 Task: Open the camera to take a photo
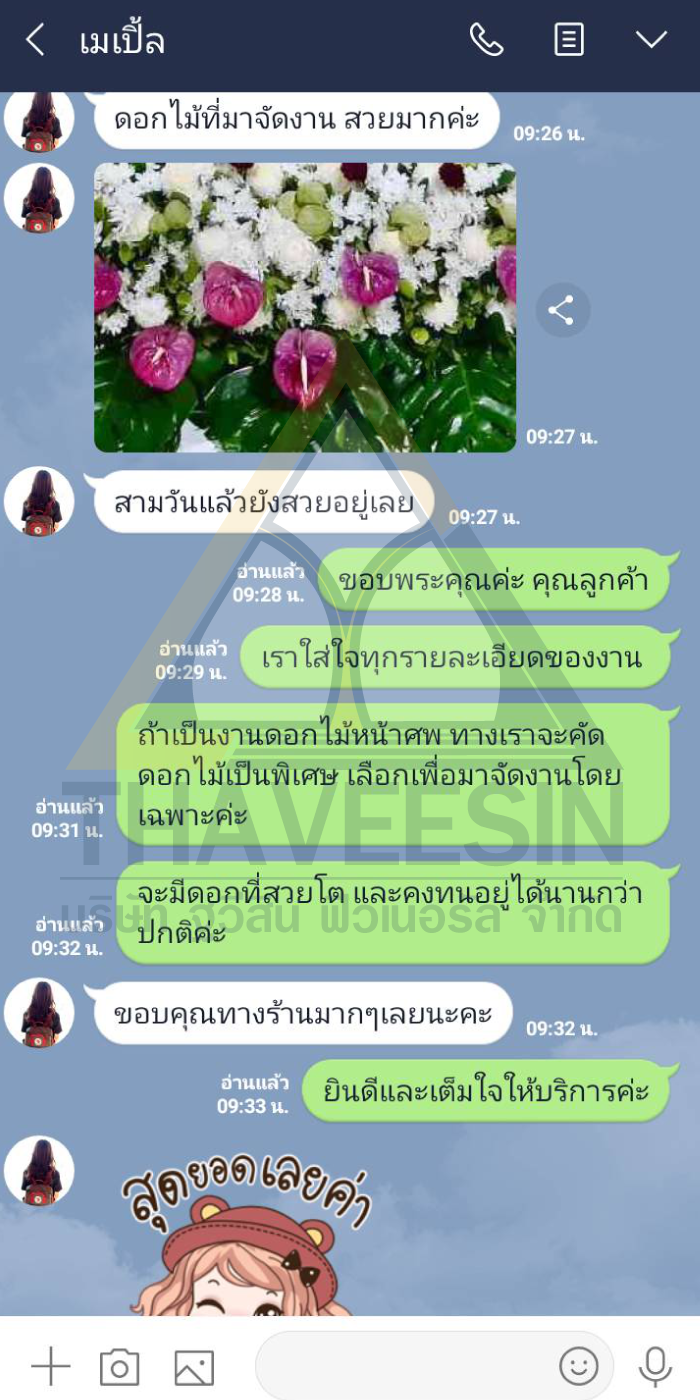point(119,1367)
